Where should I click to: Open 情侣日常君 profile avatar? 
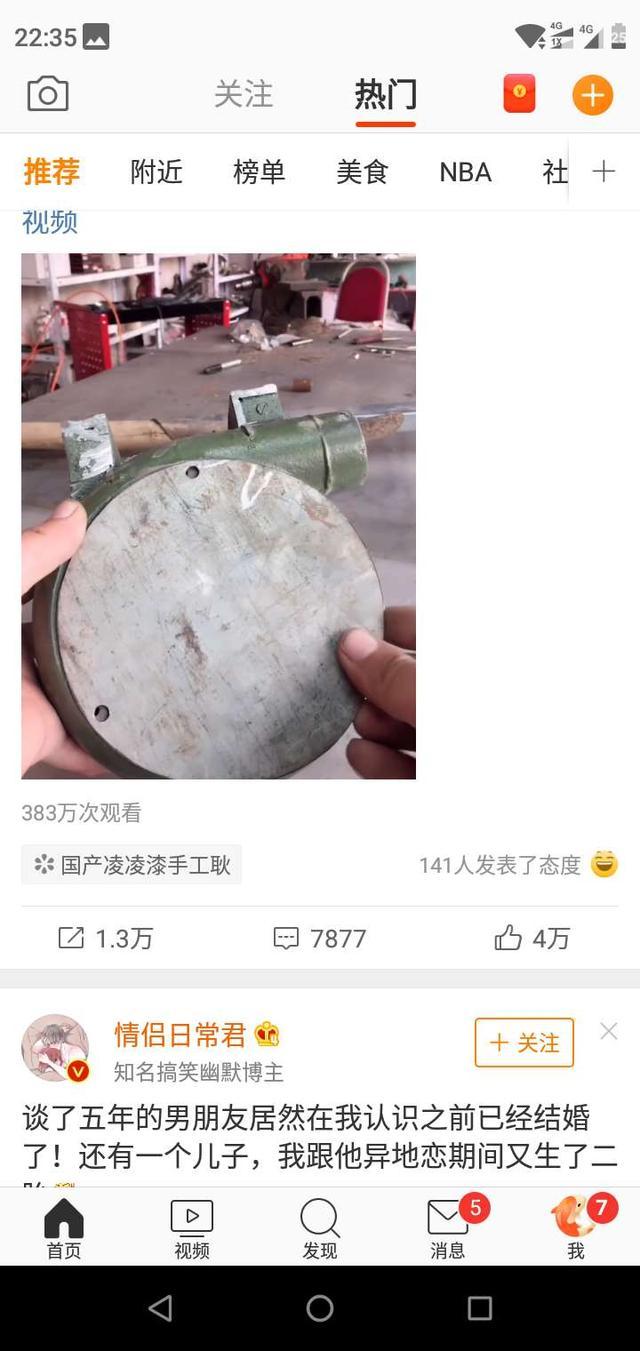(55, 1047)
